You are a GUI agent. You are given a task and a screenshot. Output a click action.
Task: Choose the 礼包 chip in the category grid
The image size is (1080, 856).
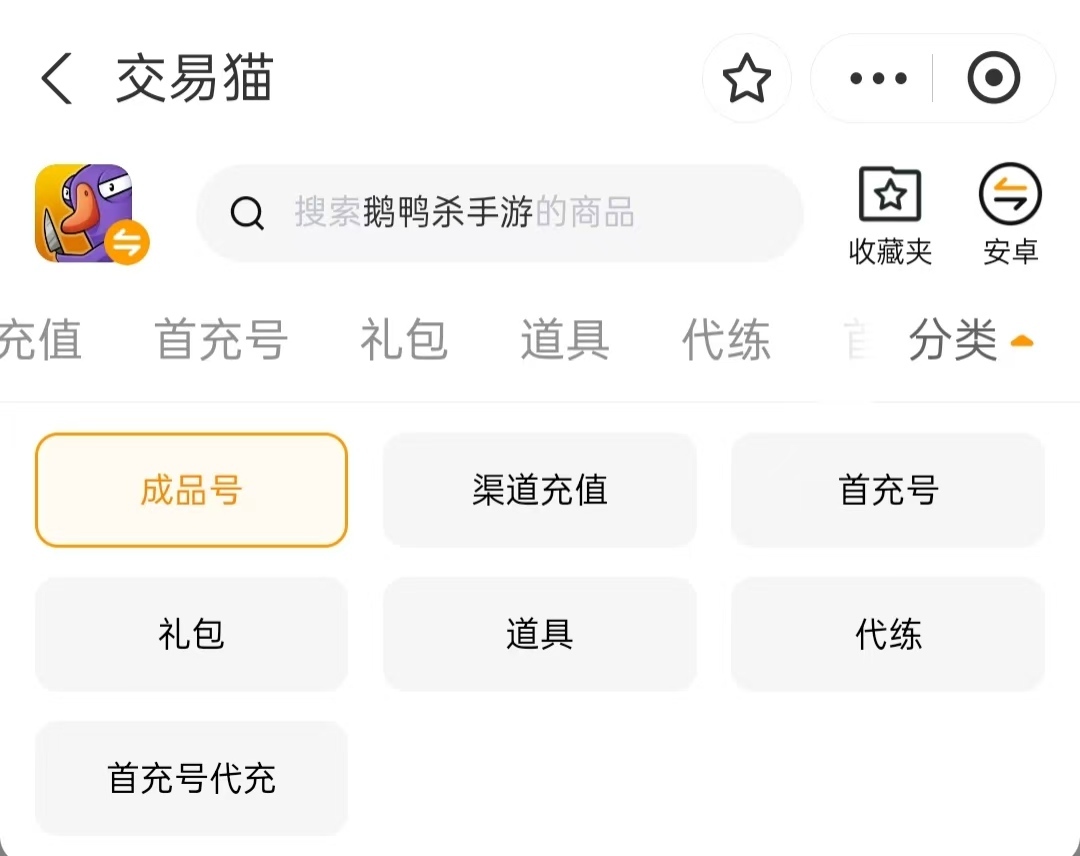click(191, 634)
